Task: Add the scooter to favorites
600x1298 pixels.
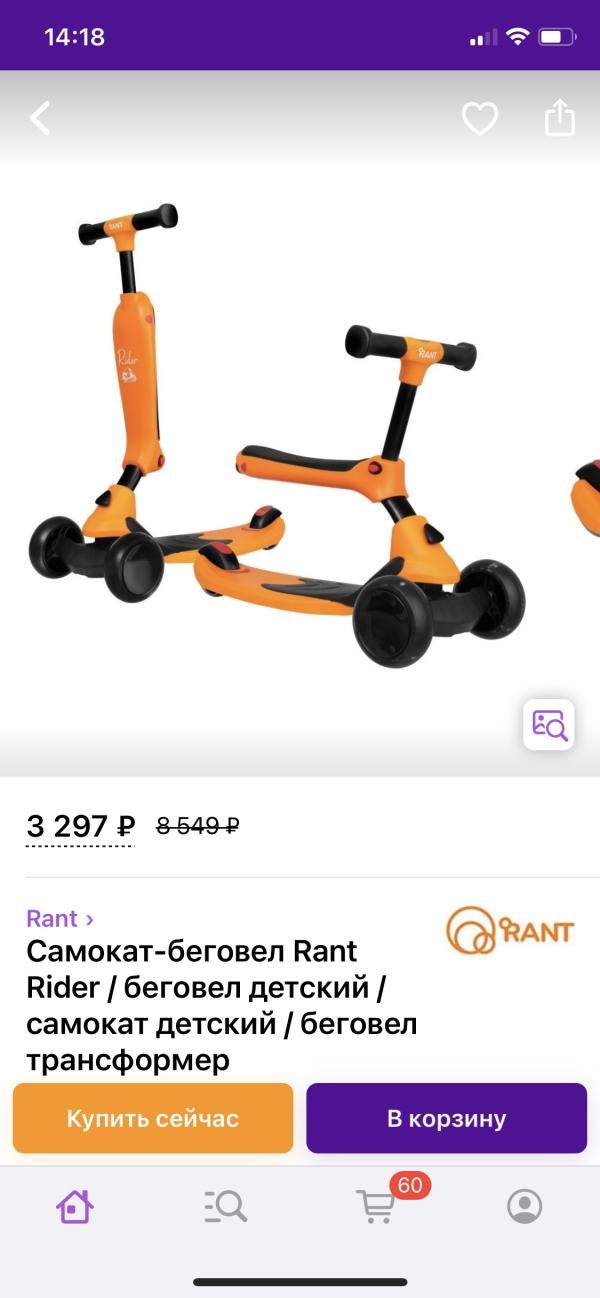Action: tap(479, 119)
